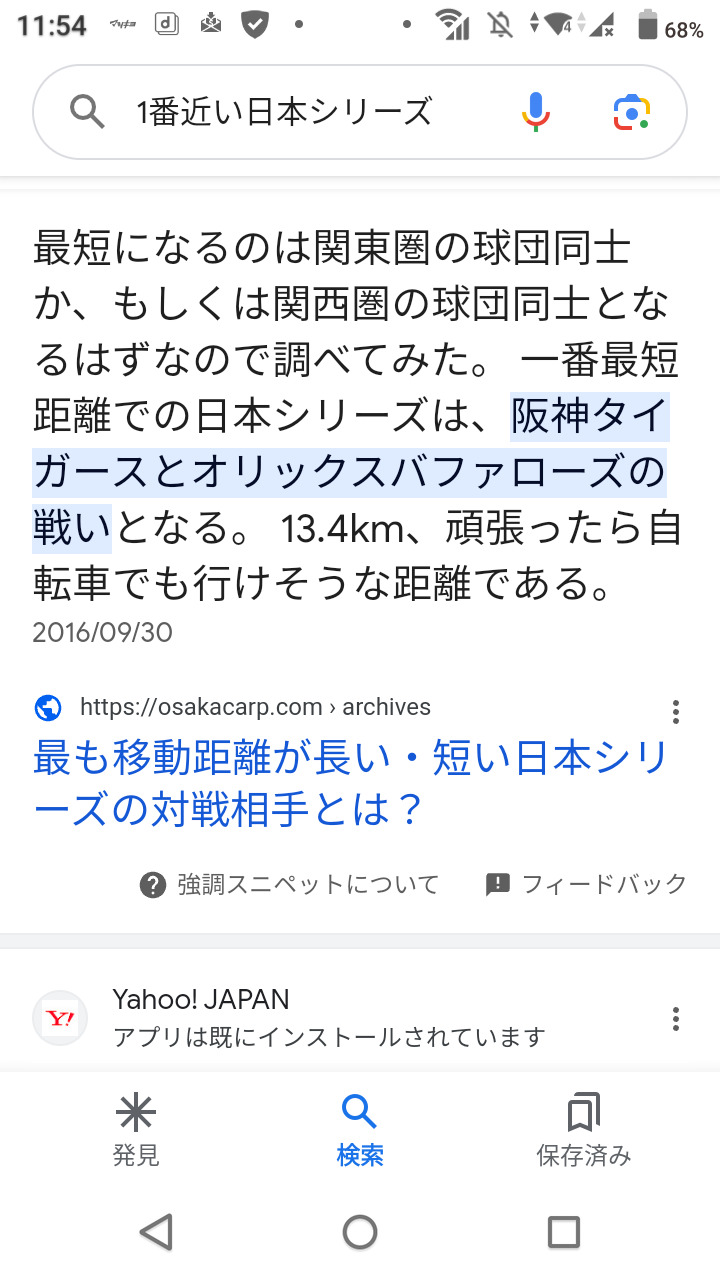Open overflow menu for osakacarp.com result
This screenshot has height=1280, width=720.
[x=676, y=712]
